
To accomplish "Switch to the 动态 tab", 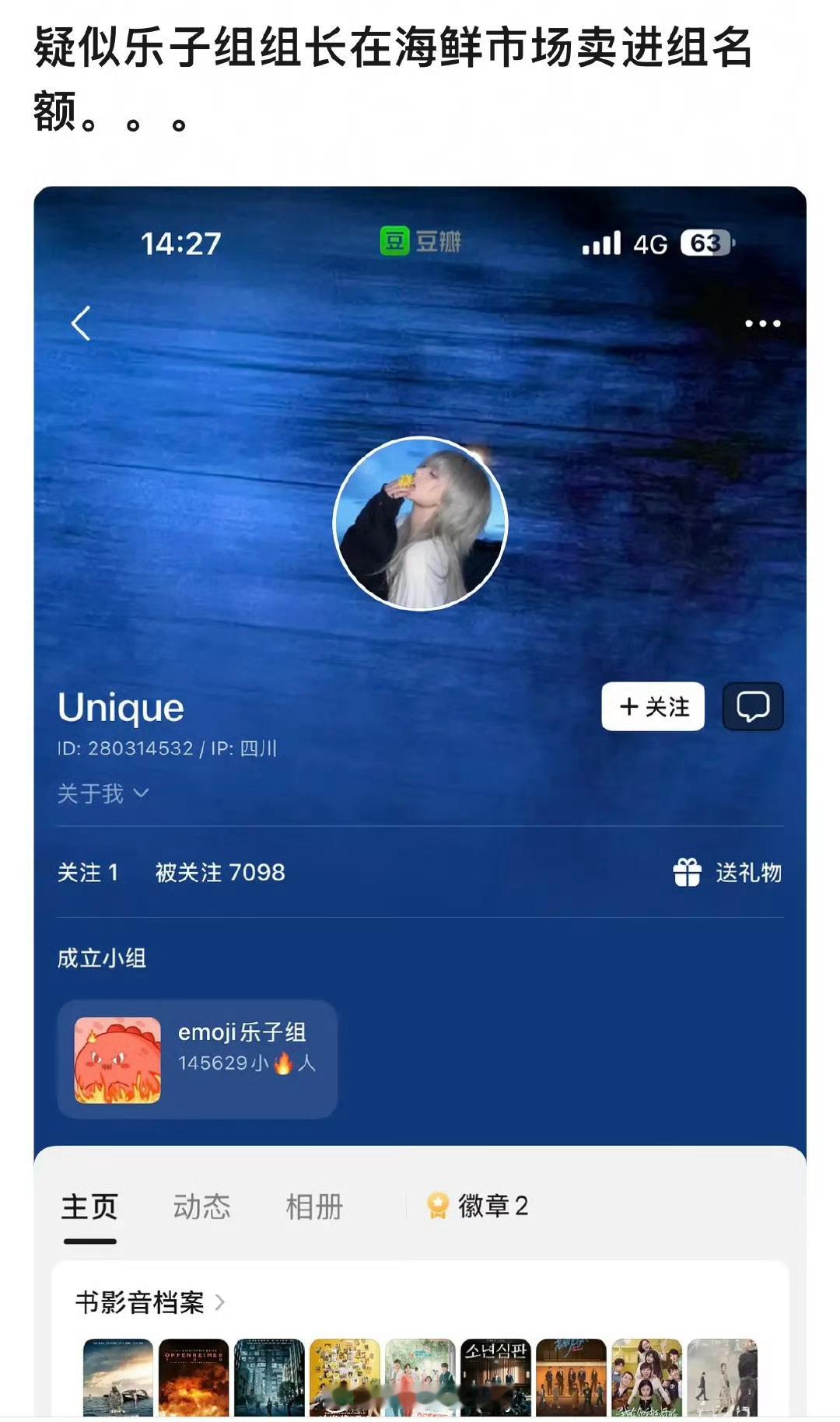I will pos(204,1207).
